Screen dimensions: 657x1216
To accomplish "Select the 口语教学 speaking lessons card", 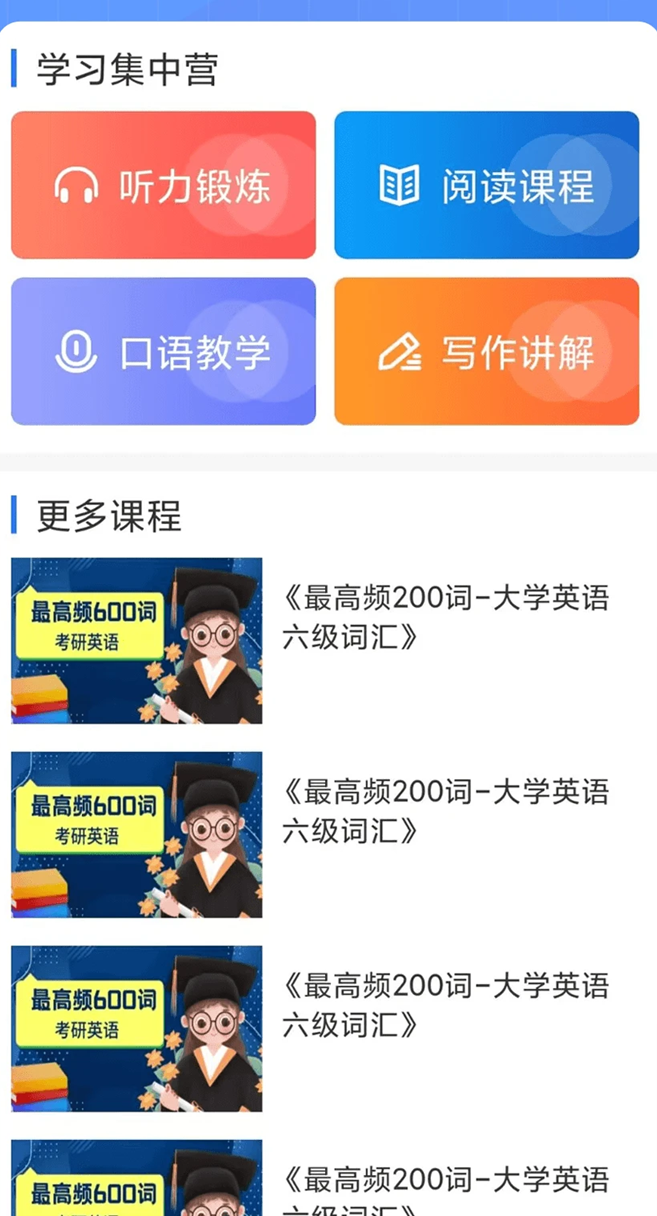I will coord(163,352).
